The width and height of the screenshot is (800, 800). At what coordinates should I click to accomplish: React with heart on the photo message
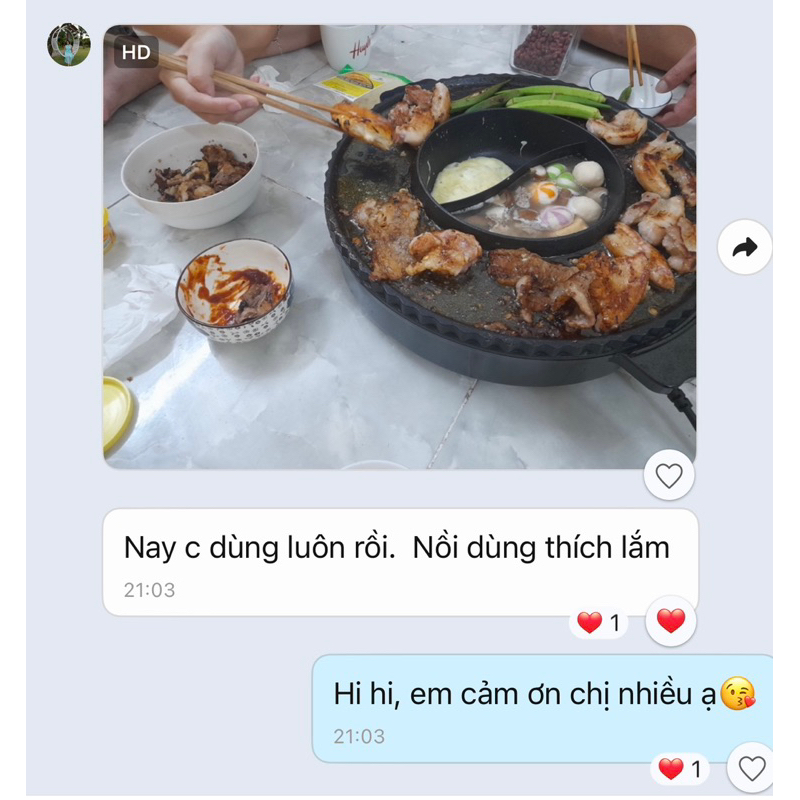click(669, 475)
